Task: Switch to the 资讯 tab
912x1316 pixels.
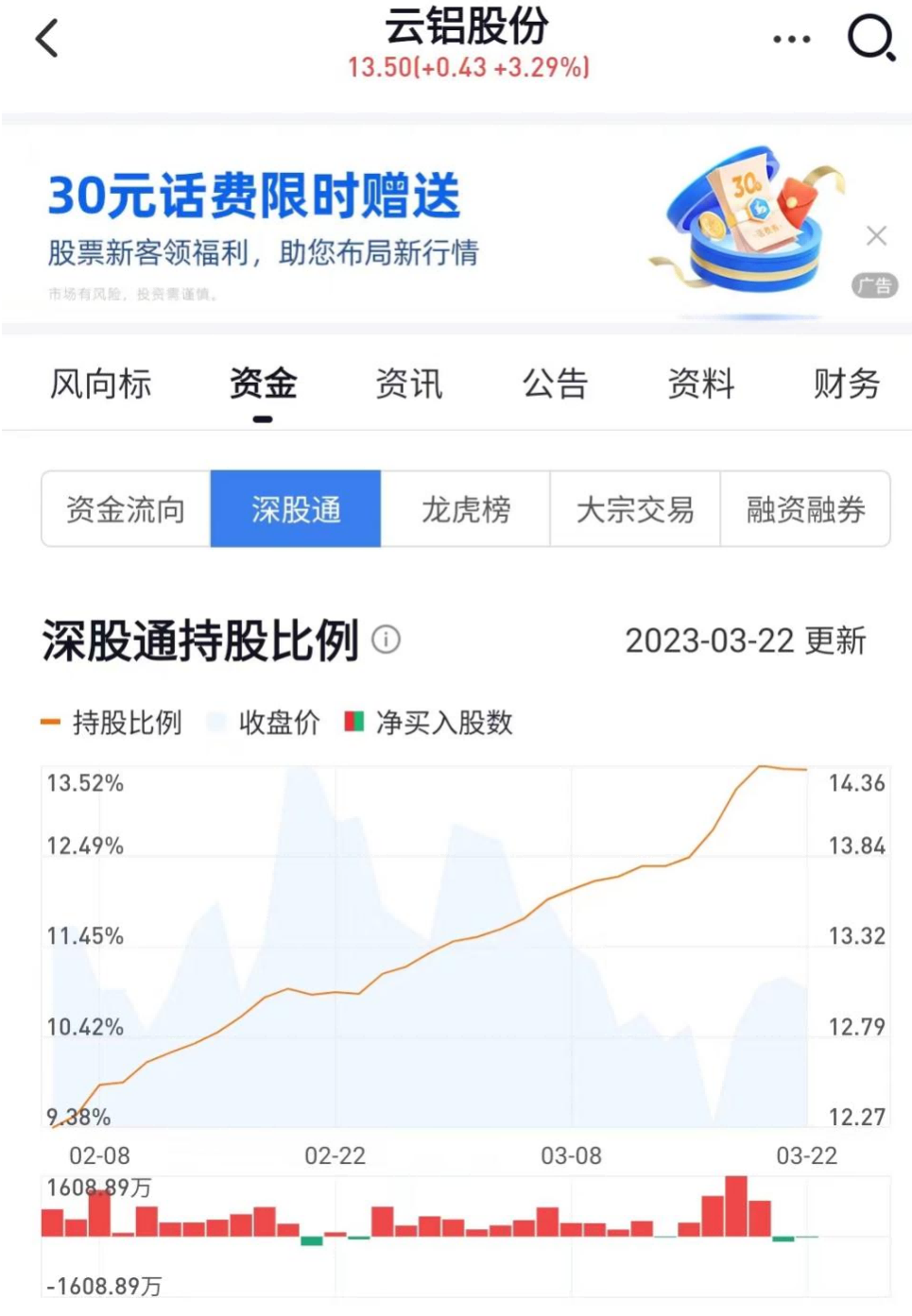Action: 408,385
